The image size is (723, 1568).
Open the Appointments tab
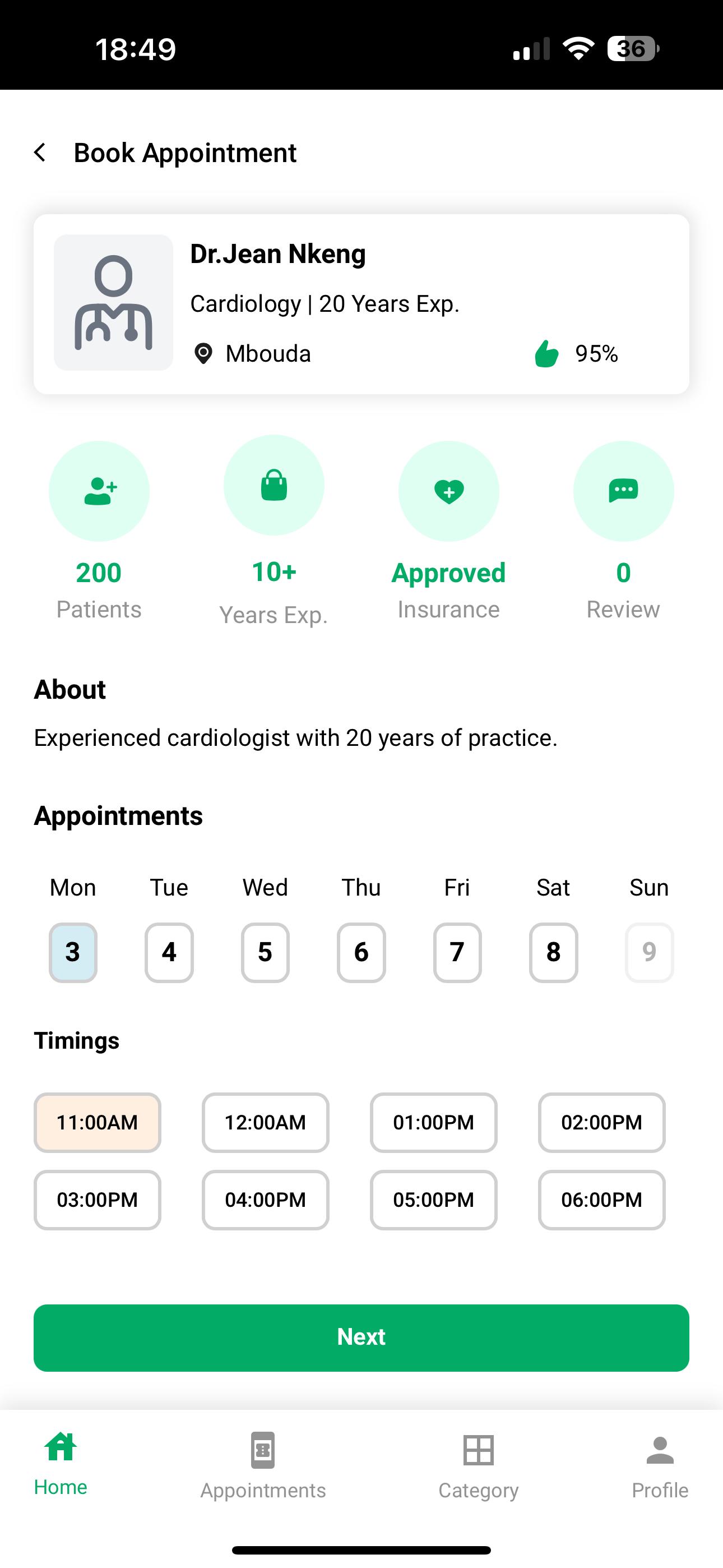pyautogui.click(x=263, y=1464)
